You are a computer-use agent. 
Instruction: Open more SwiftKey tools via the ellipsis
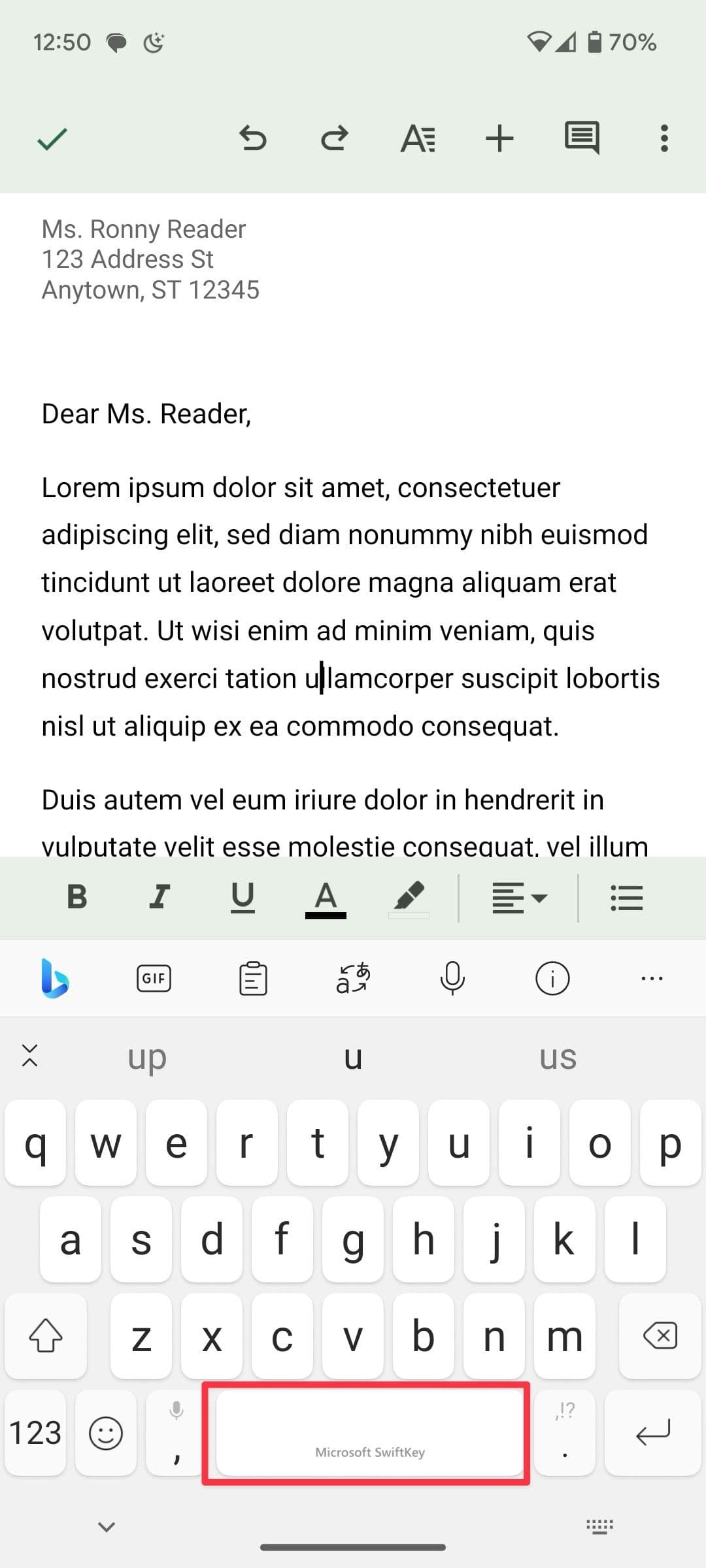pos(652,978)
